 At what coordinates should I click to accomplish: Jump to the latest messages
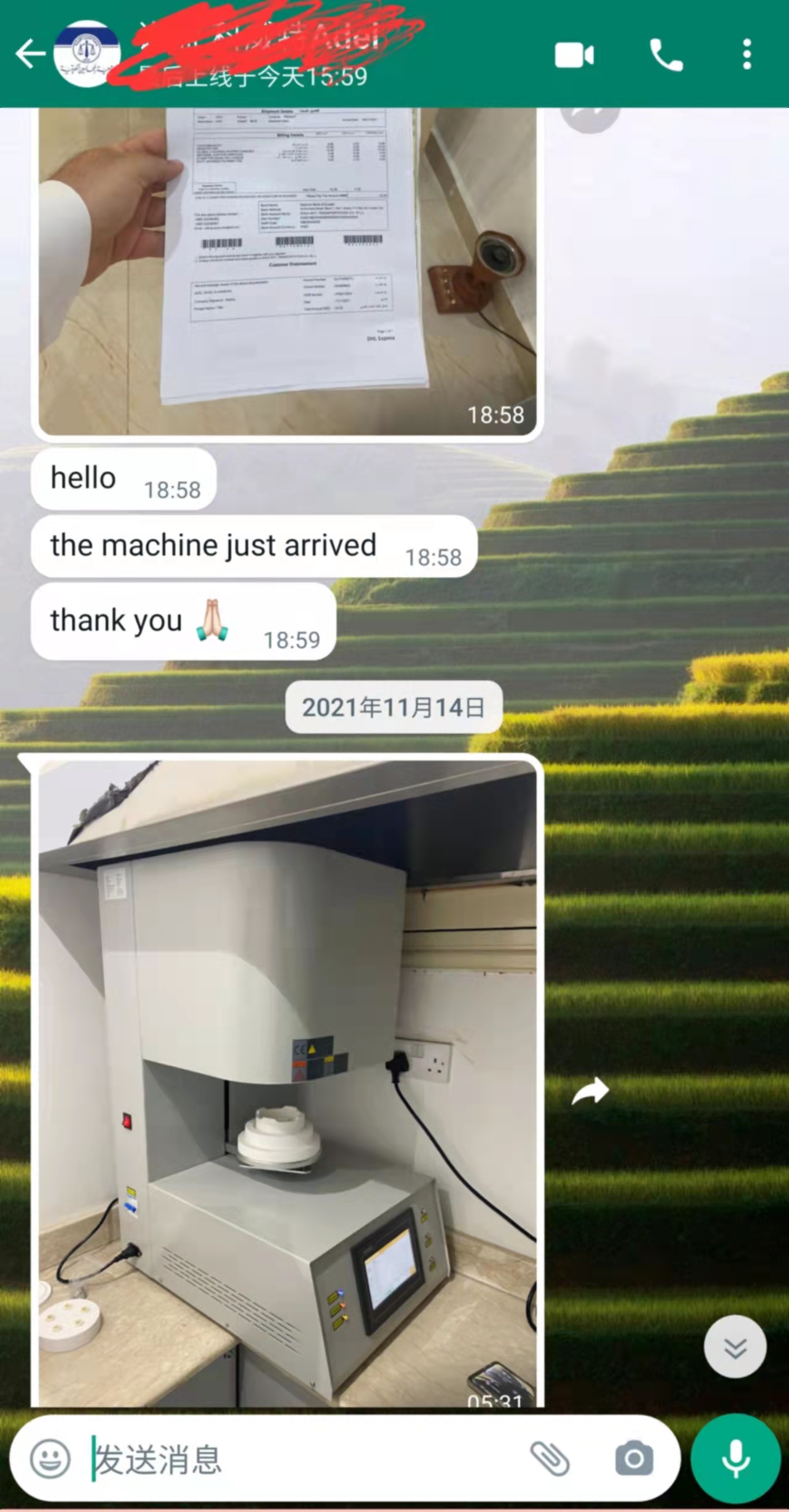[735, 1347]
